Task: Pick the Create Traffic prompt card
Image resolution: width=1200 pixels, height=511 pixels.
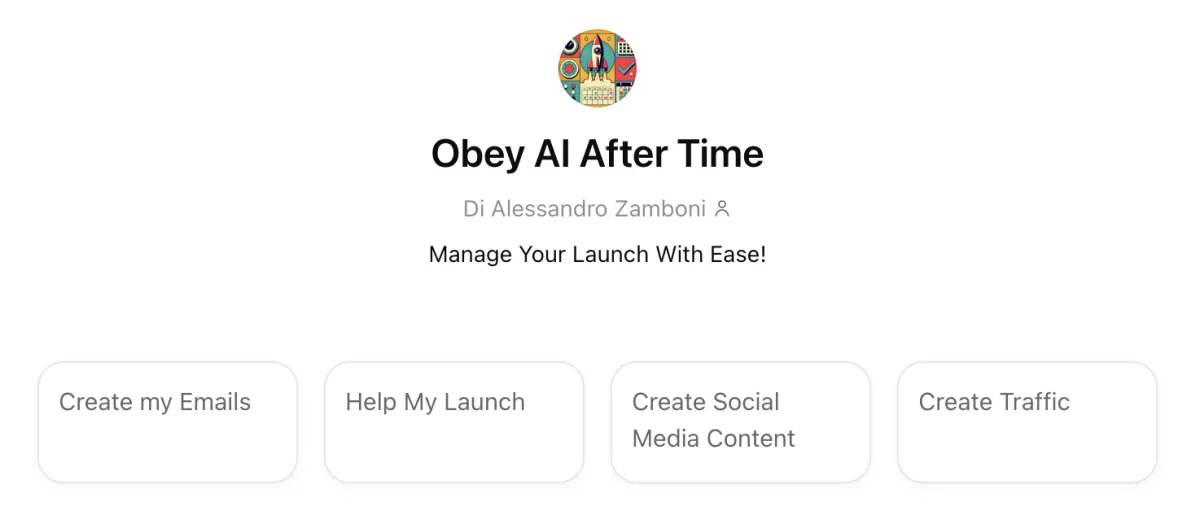Action: tap(1027, 421)
